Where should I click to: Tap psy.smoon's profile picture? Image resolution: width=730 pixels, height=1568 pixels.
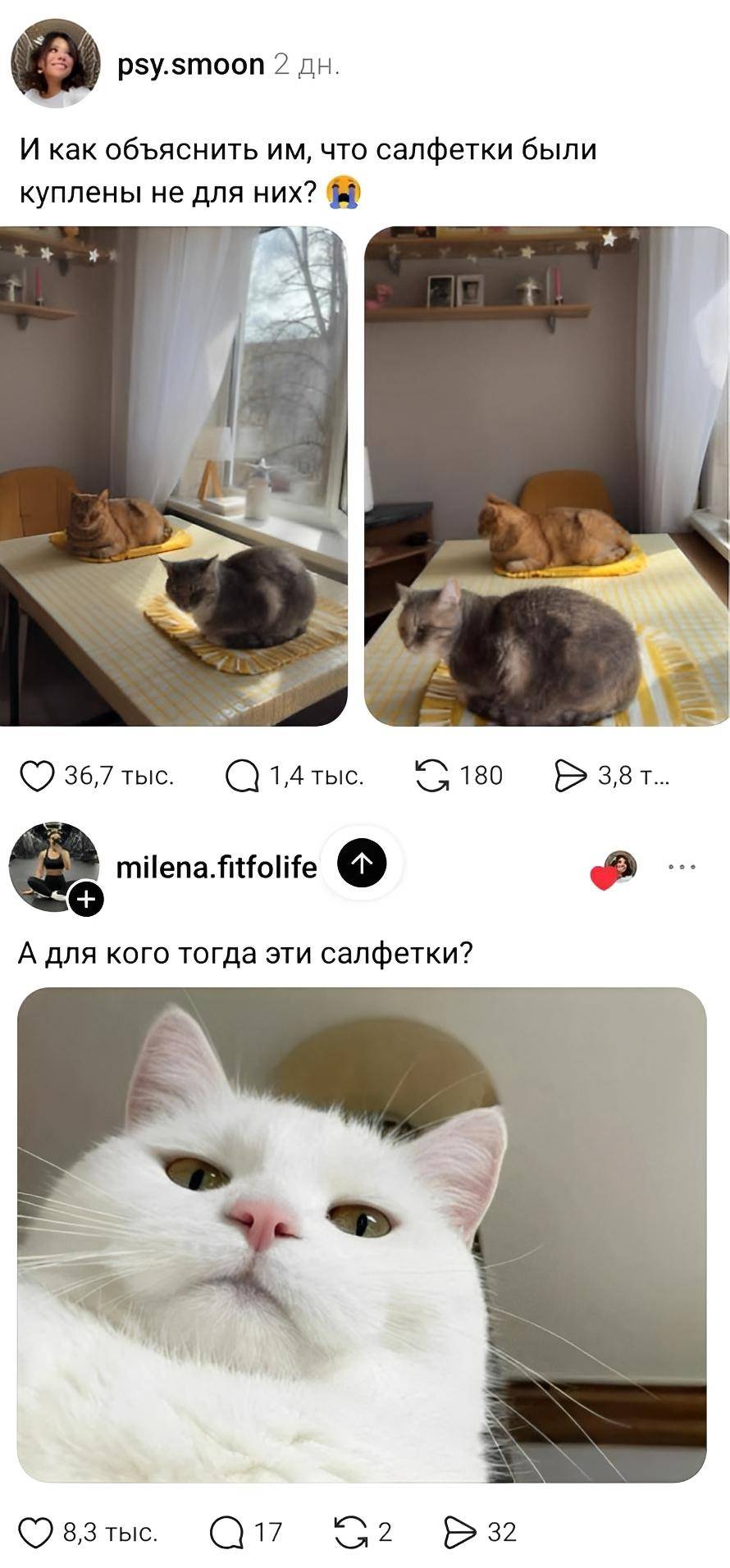(x=53, y=66)
